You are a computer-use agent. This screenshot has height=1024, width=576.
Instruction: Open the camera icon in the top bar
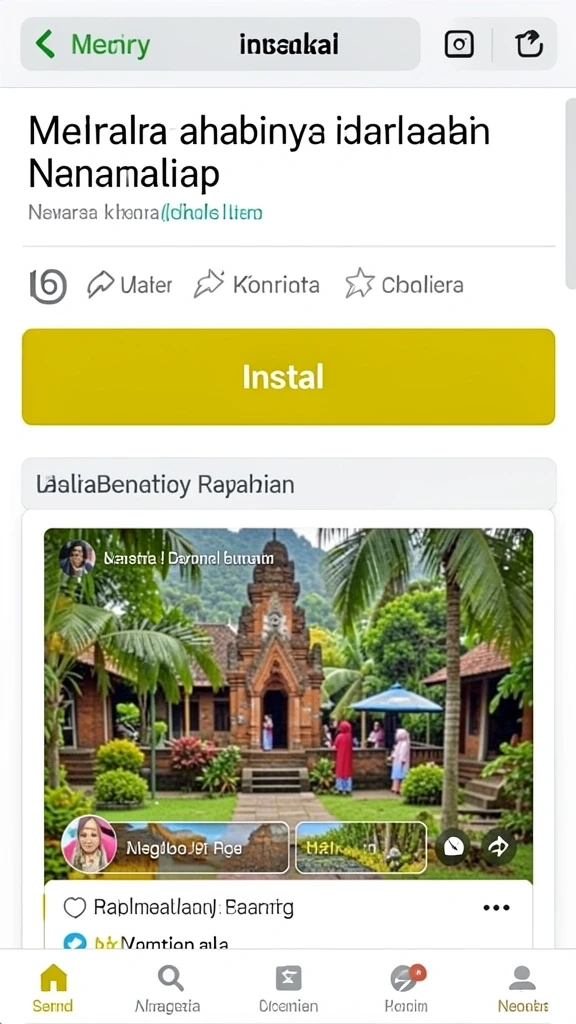[458, 44]
